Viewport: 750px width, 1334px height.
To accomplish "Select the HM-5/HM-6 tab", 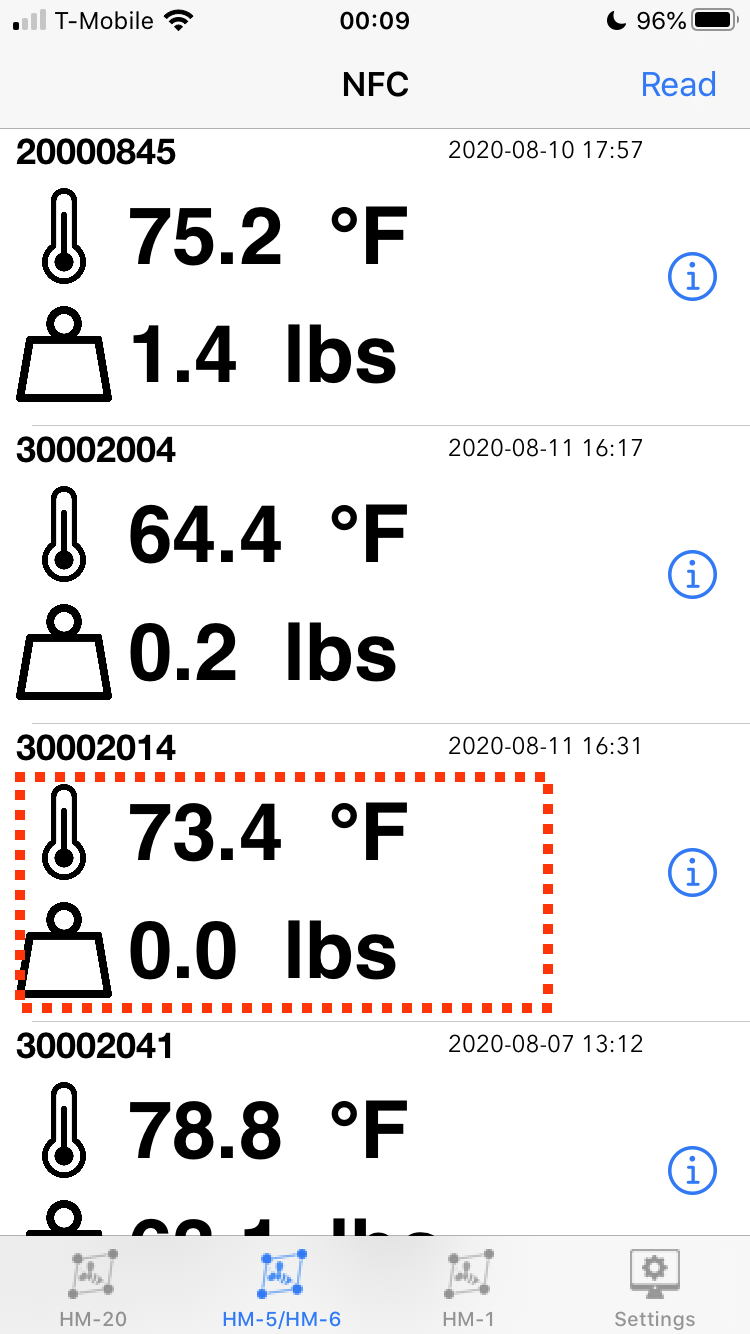I will click(281, 1288).
